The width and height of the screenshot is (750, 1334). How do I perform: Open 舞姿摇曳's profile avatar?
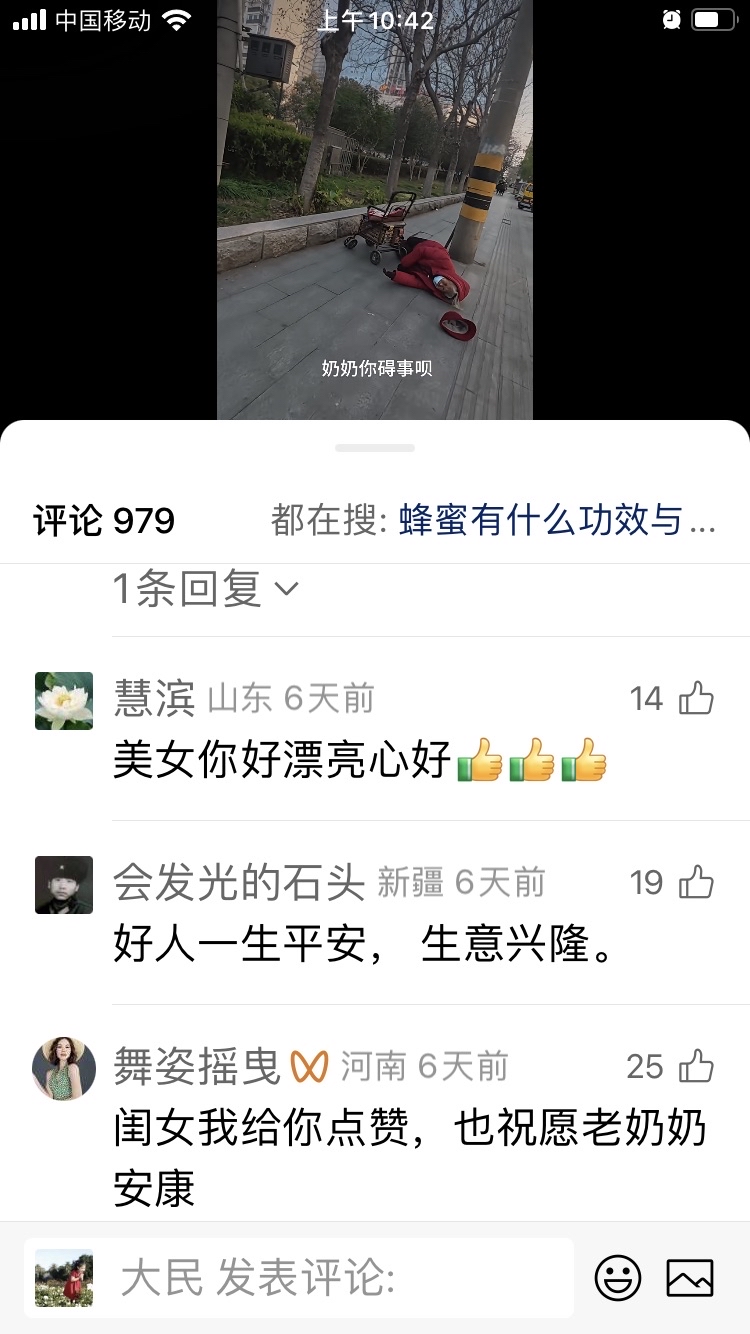pyautogui.click(x=64, y=1068)
